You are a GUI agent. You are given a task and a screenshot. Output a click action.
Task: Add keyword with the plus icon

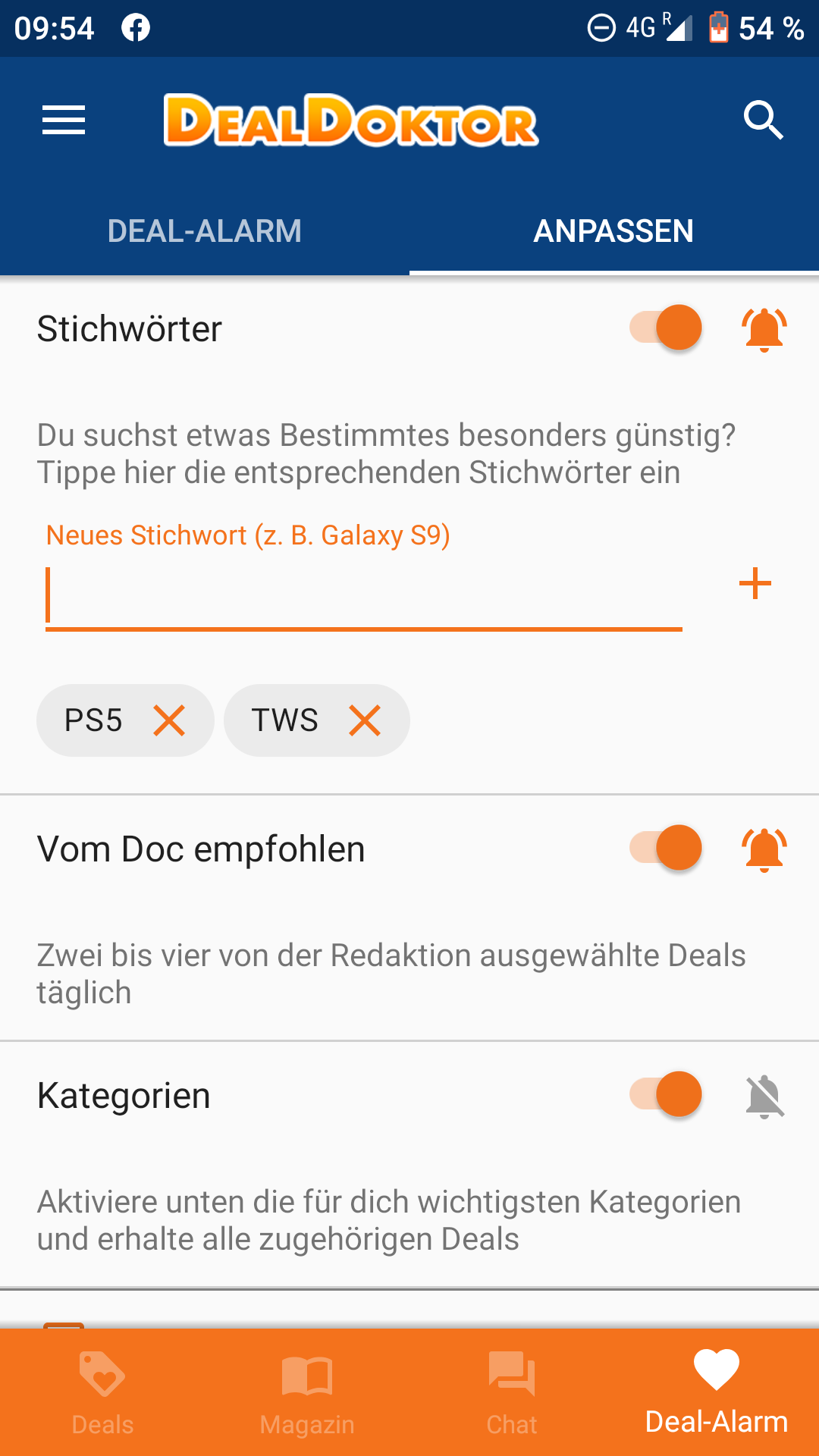click(x=755, y=583)
